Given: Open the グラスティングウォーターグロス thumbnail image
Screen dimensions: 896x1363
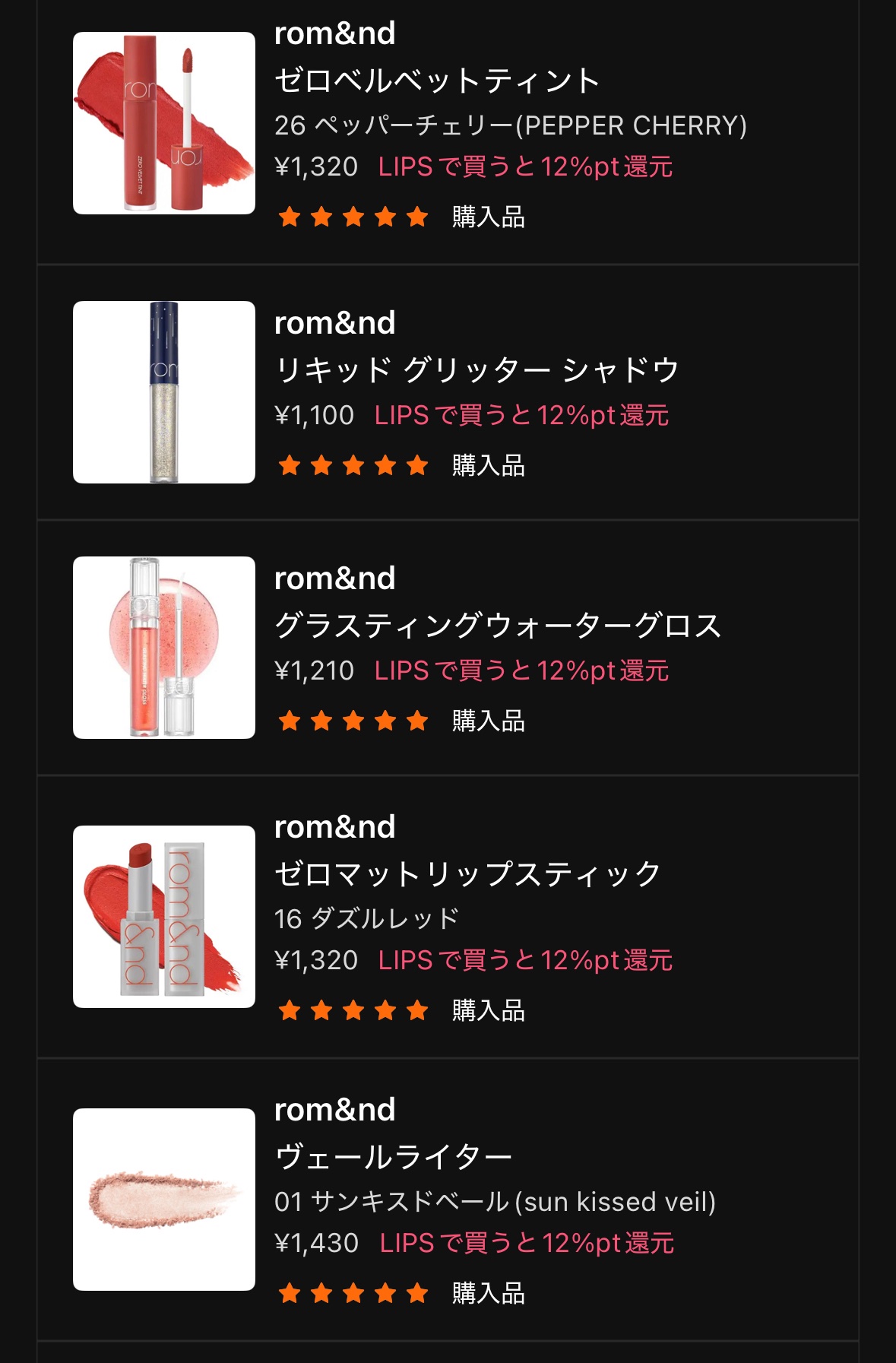Looking at the screenshot, I should (164, 650).
